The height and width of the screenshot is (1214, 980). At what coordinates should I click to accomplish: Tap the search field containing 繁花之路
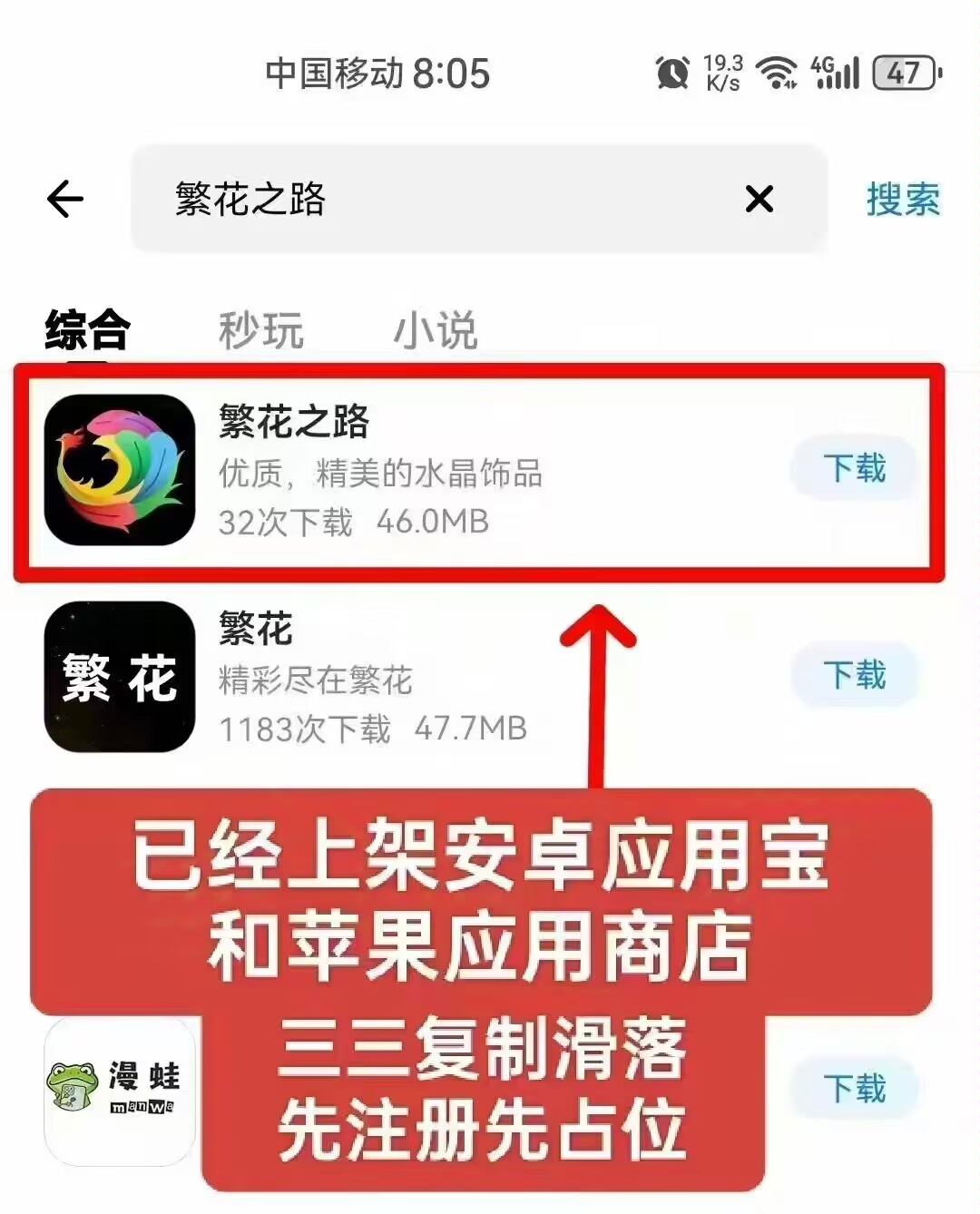[x=436, y=199]
